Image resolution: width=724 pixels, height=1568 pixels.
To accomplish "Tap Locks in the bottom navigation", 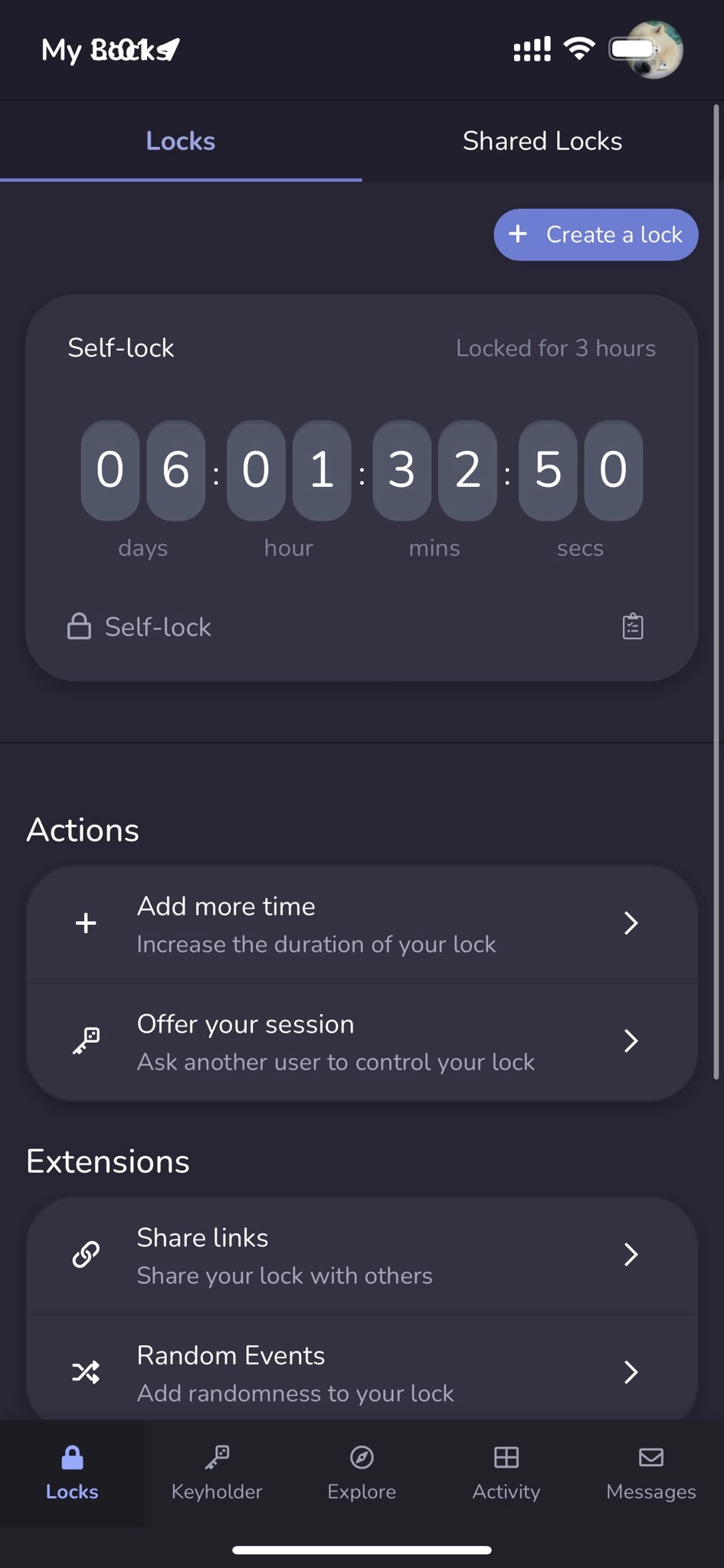I will (72, 1473).
